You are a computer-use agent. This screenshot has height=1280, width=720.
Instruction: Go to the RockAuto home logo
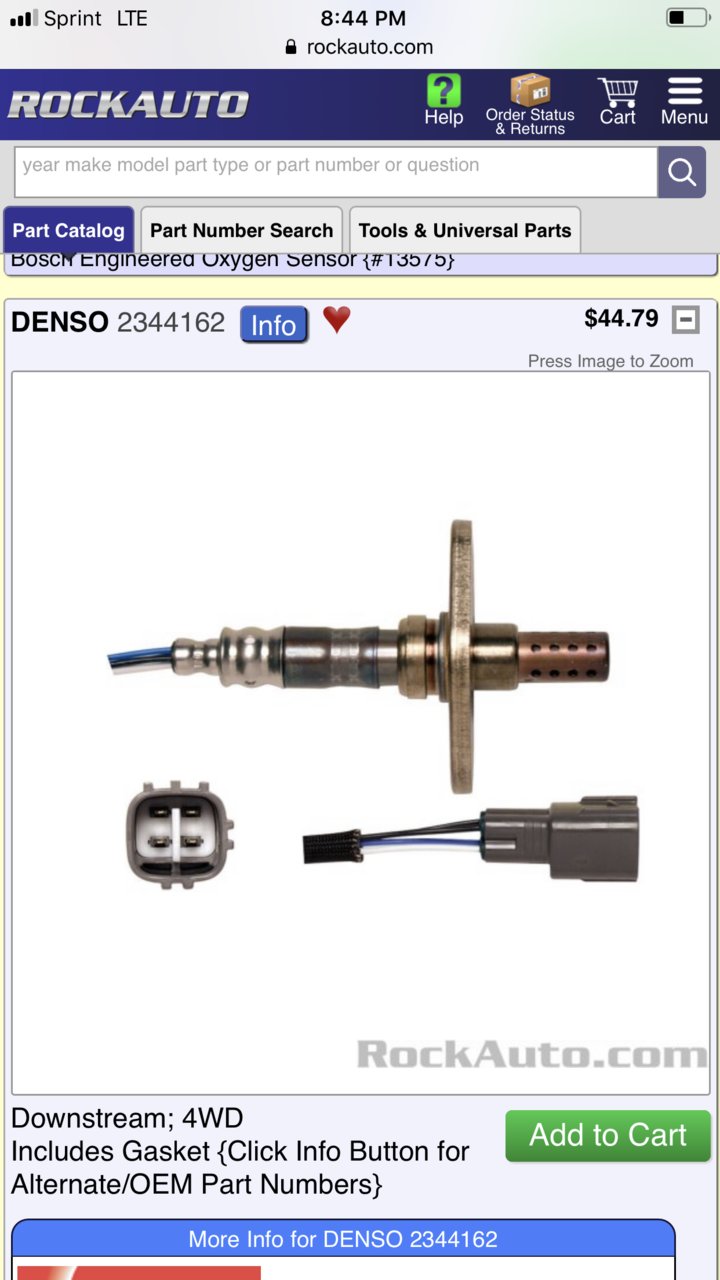click(128, 104)
